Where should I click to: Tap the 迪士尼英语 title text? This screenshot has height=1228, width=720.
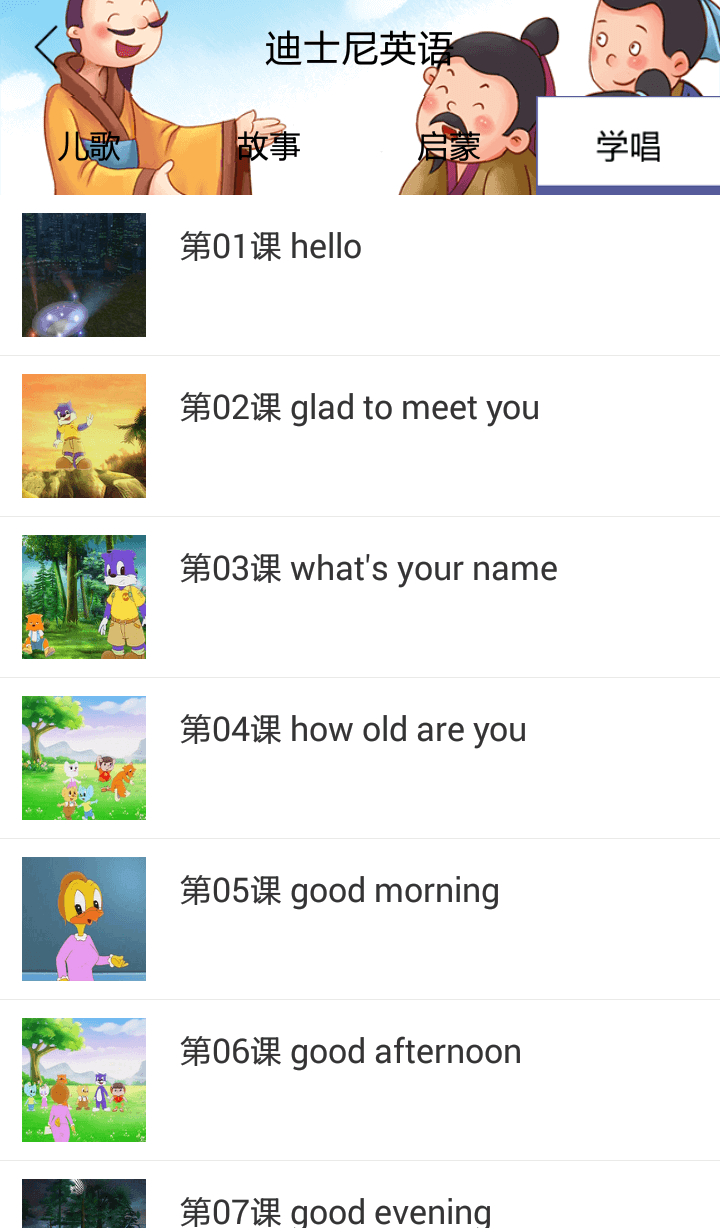click(360, 47)
